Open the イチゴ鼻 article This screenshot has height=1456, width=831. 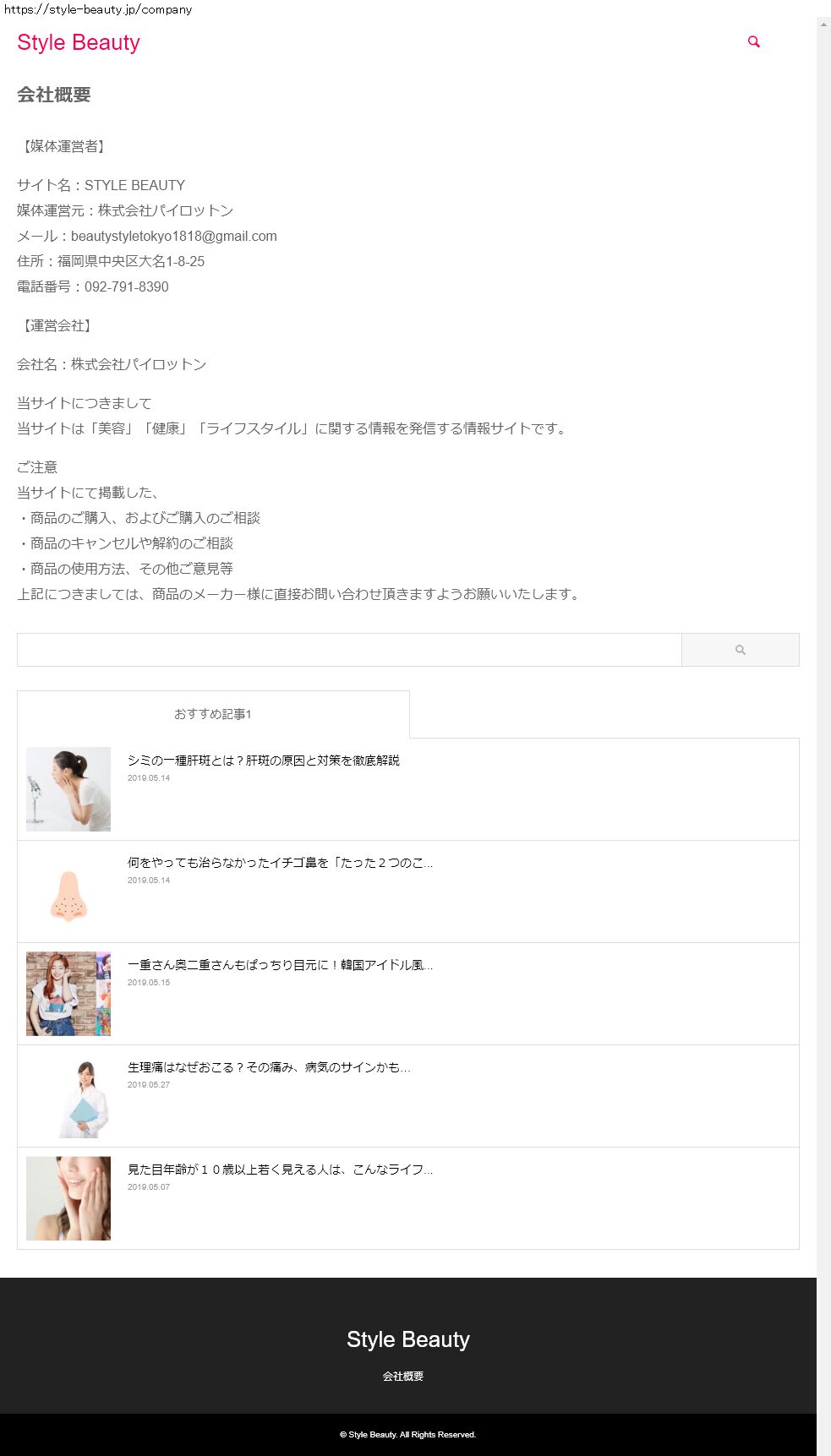coord(279,863)
